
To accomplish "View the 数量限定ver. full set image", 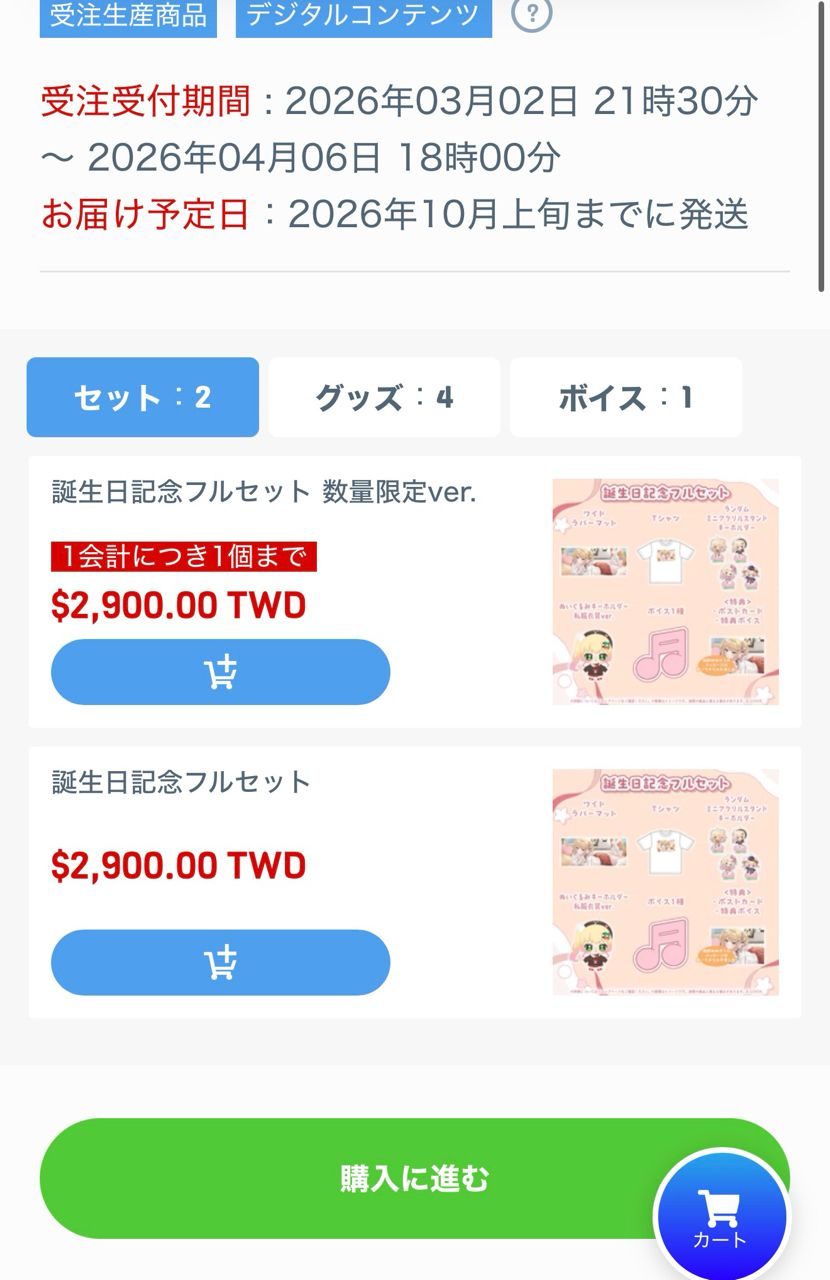I will coord(665,592).
